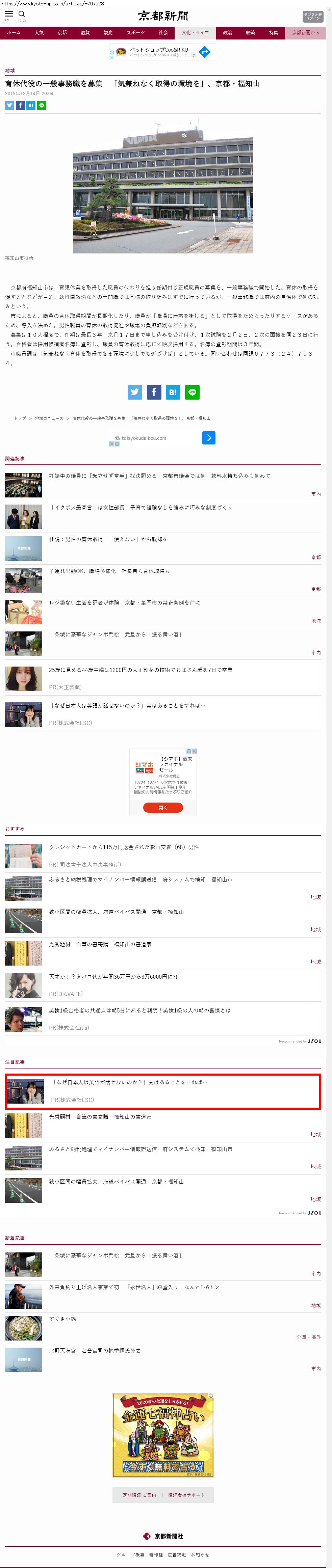This screenshot has height=1568, width=332.
Task: Open article about 妊娠中の議員 voting
Action: click(159, 476)
